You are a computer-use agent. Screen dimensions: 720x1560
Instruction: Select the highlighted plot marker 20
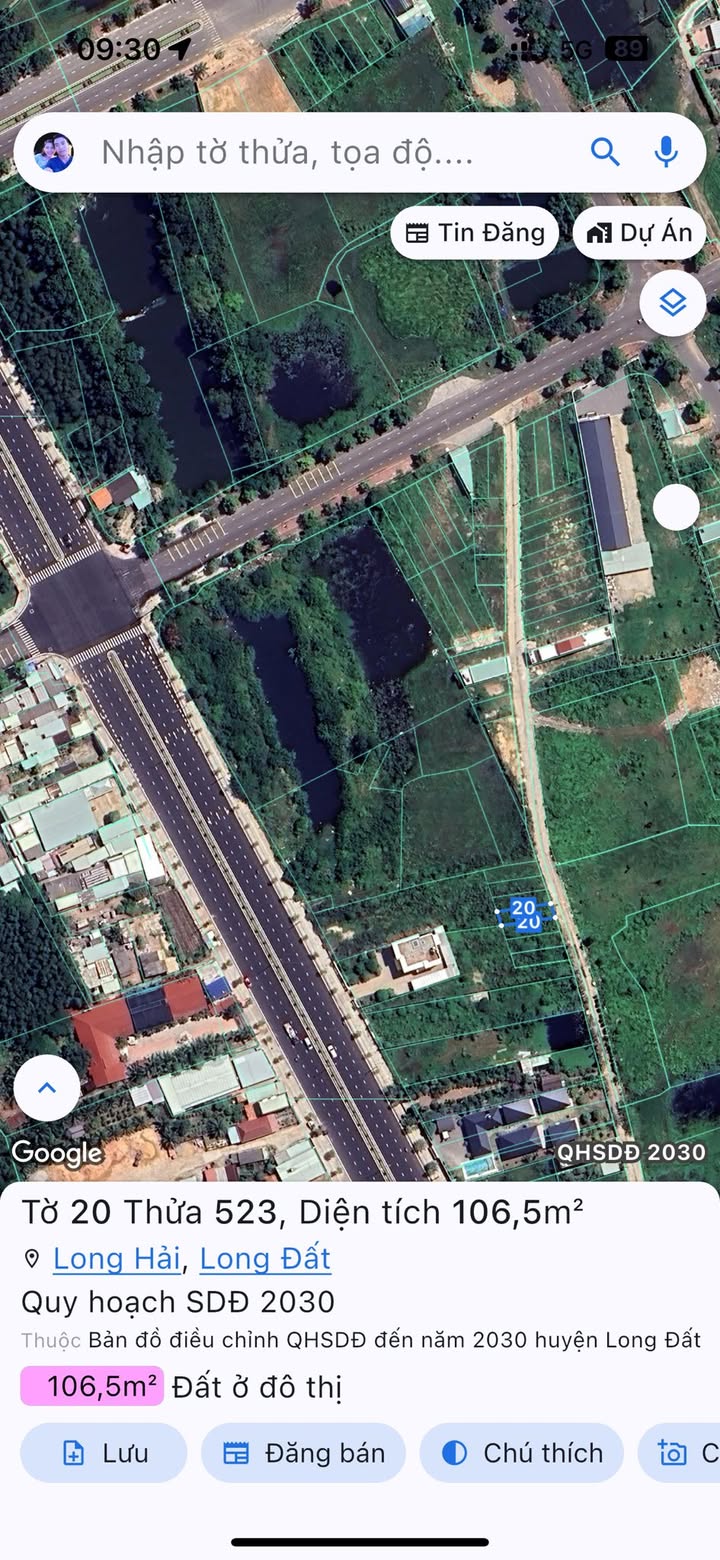(x=525, y=914)
